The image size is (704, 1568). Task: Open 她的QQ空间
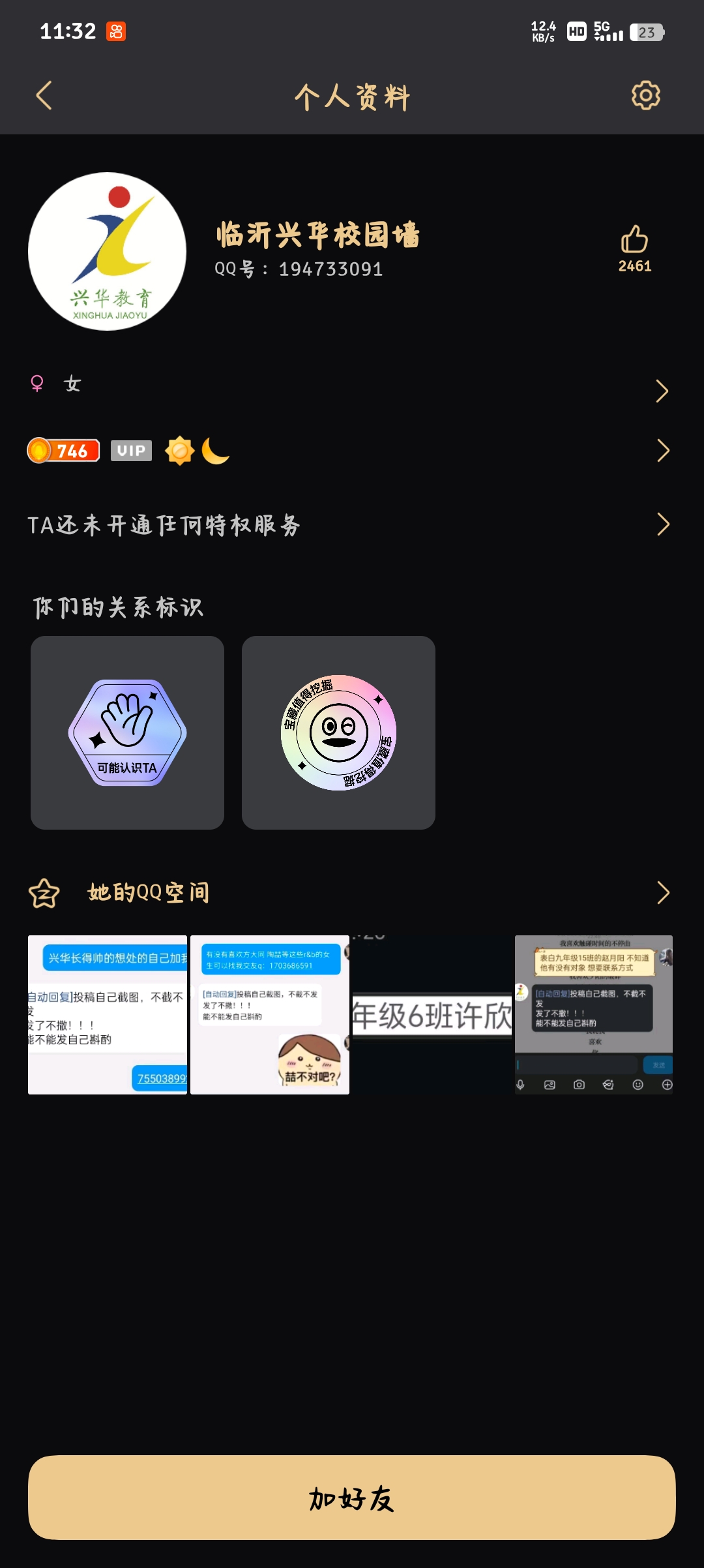[352, 892]
